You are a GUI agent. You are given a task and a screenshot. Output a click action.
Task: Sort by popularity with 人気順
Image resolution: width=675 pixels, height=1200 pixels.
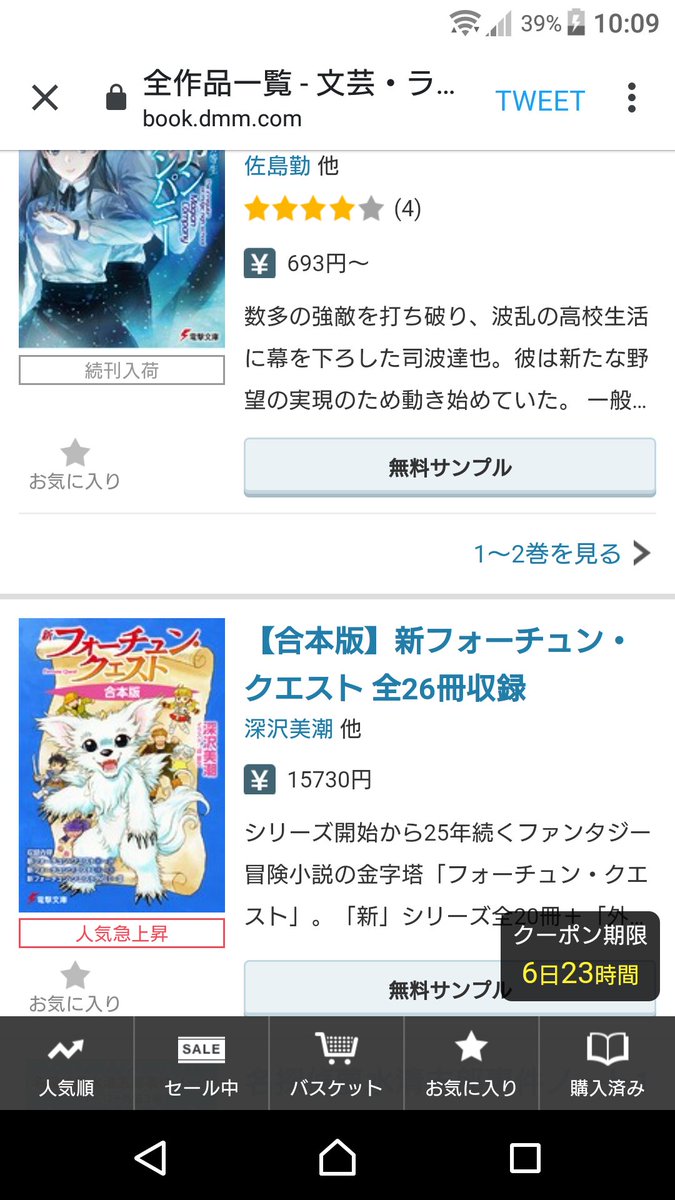point(66,1064)
